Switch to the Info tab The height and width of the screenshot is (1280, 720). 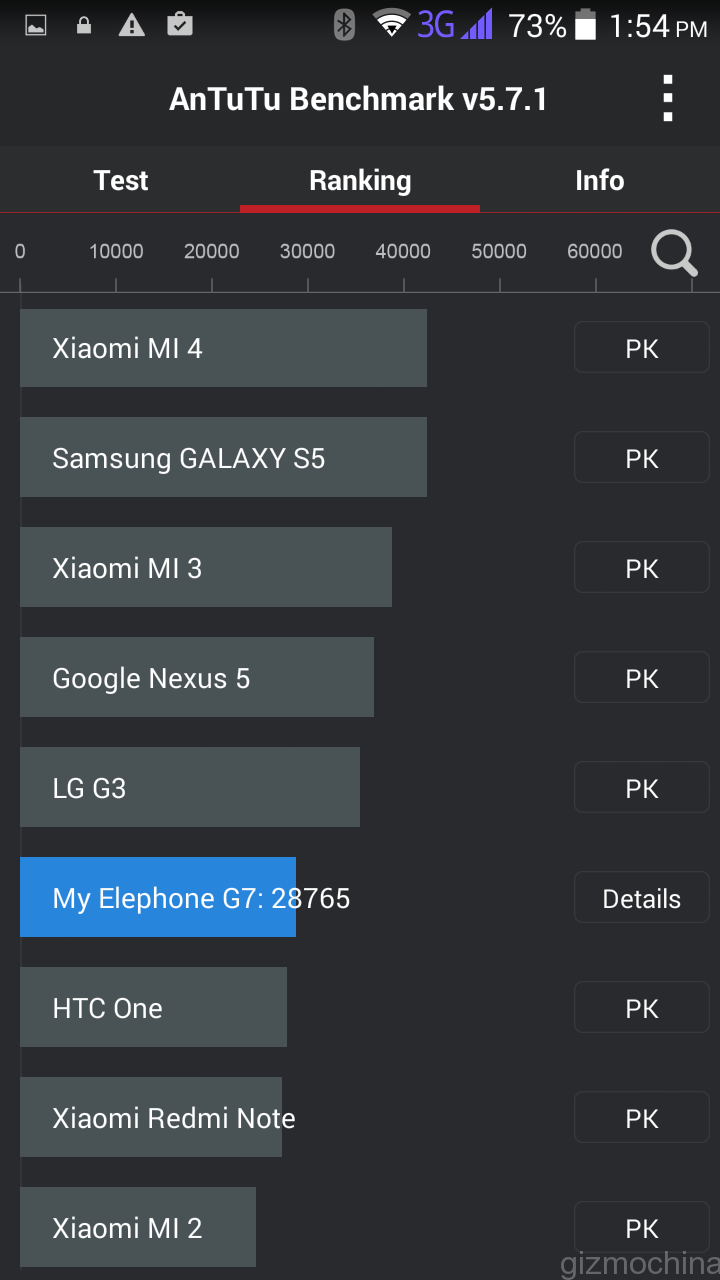click(599, 181)
